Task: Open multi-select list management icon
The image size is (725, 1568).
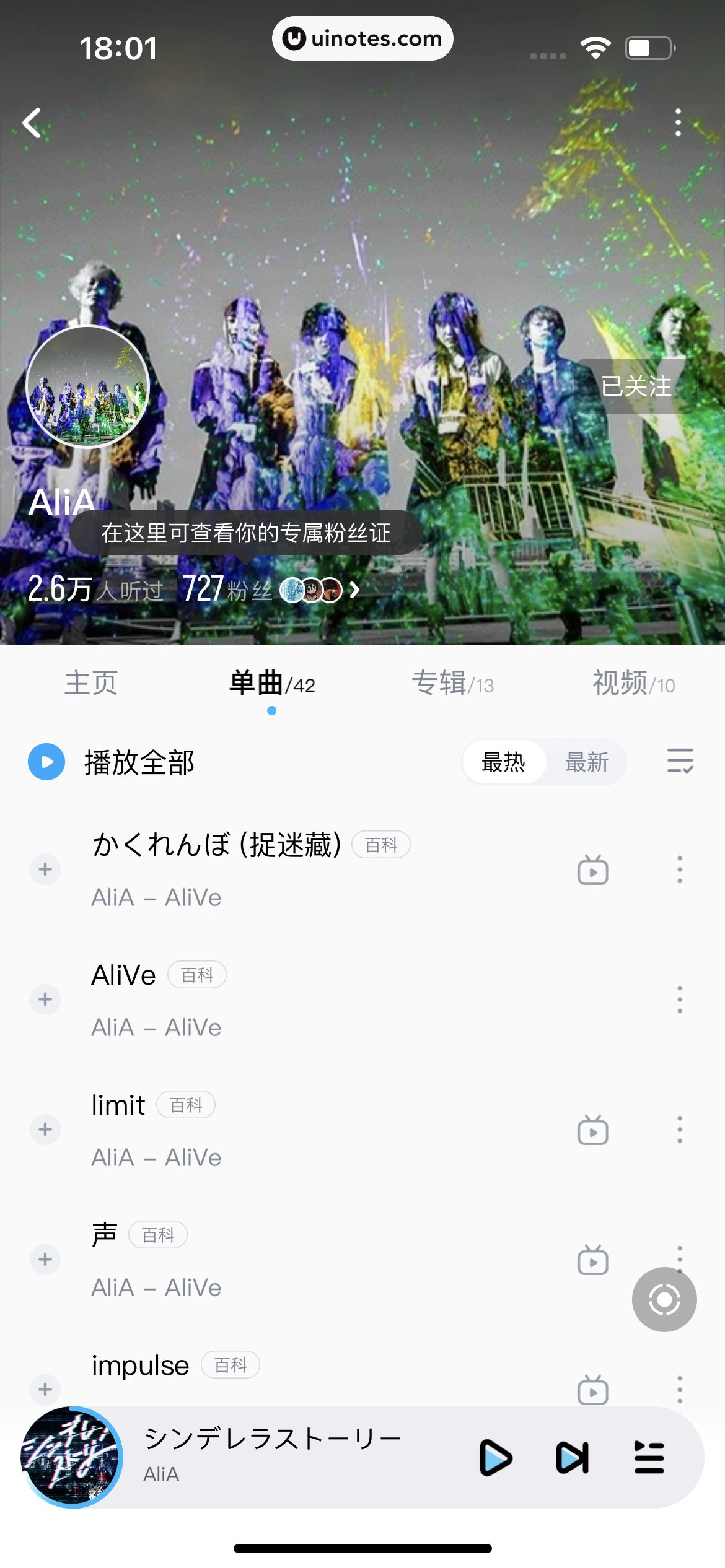Action: click(680, 760)
